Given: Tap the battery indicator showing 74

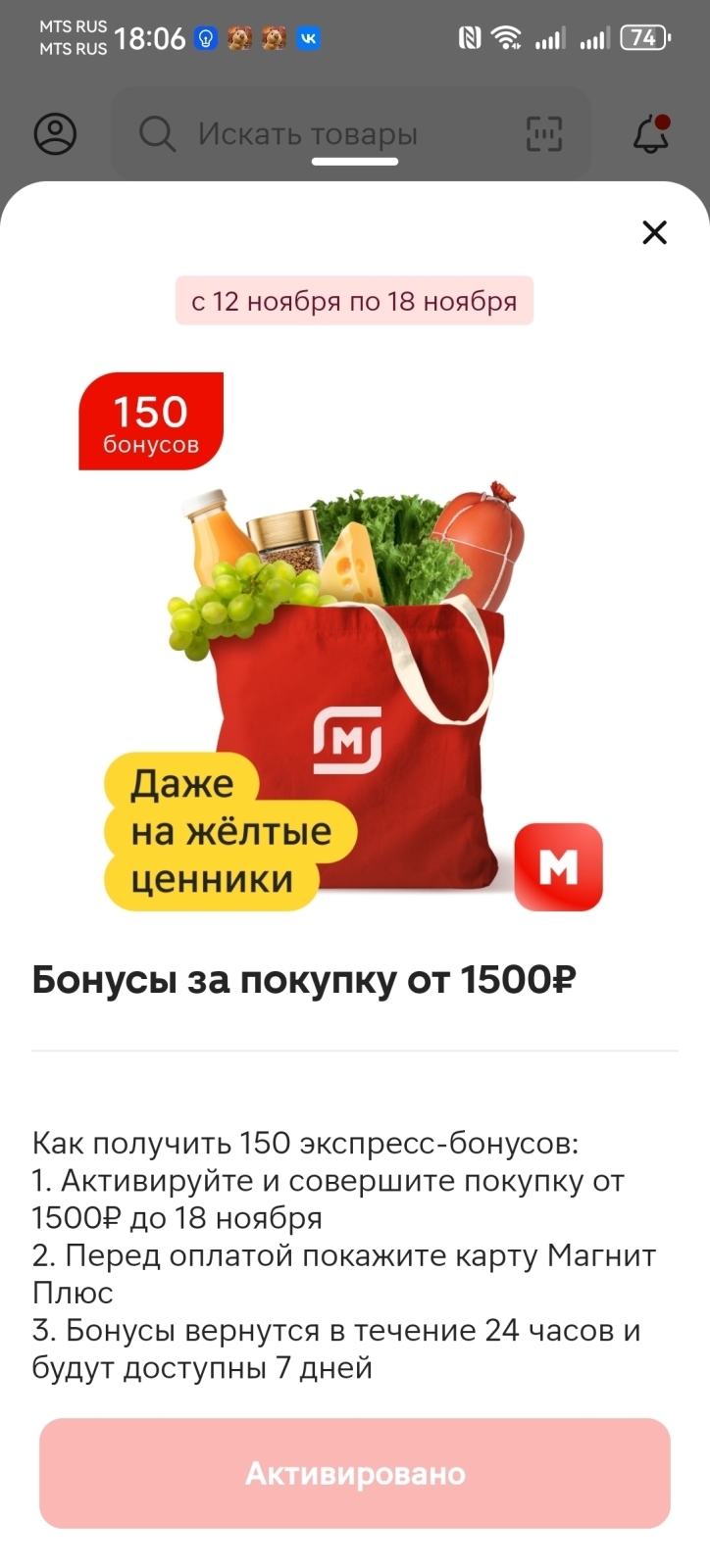Looking at the screenshot, I should pyautogui.click(x=644, y=35).
